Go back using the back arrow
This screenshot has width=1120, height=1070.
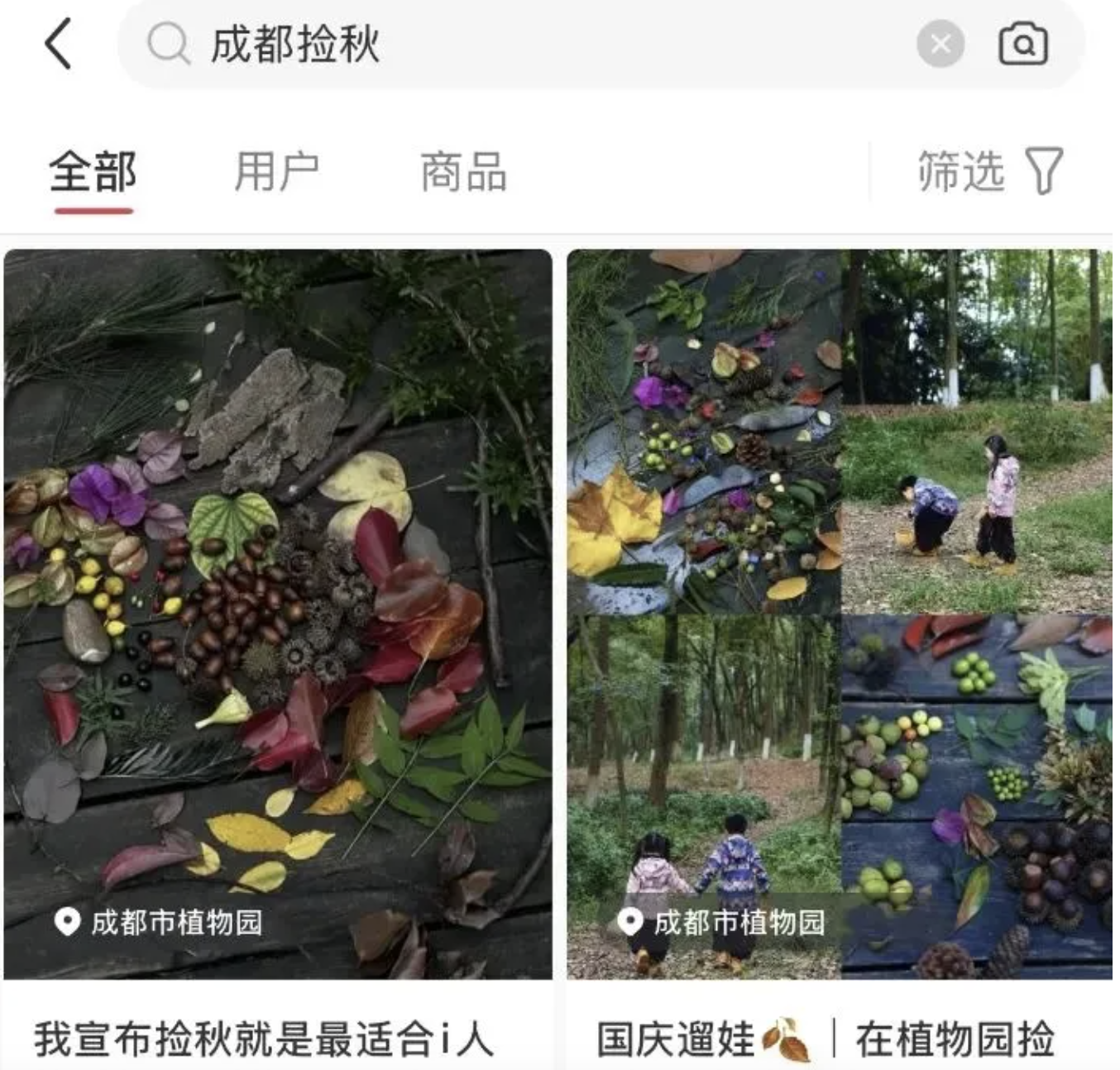pyautogui.click(x=58, y=44)
